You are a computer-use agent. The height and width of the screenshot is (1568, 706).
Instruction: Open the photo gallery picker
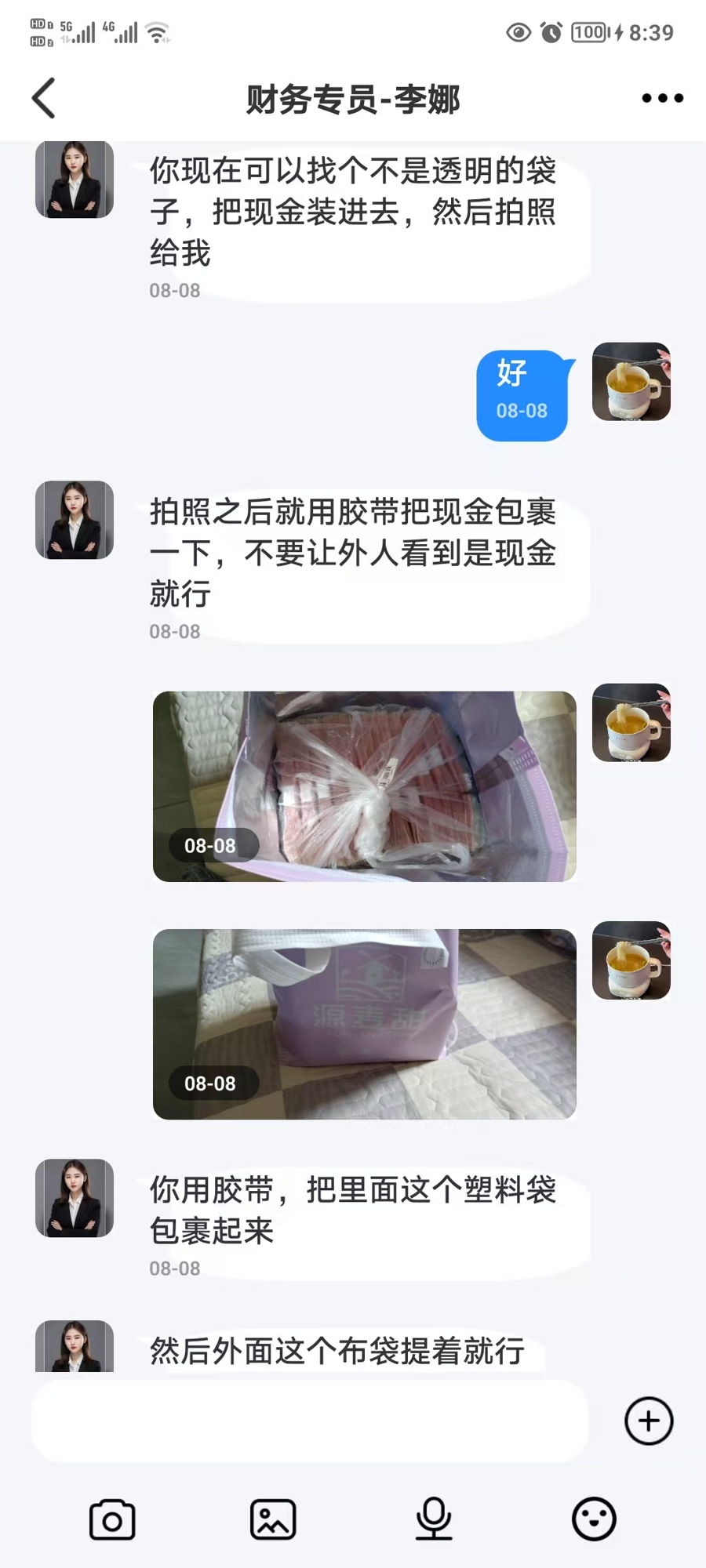click(273, 1519)
